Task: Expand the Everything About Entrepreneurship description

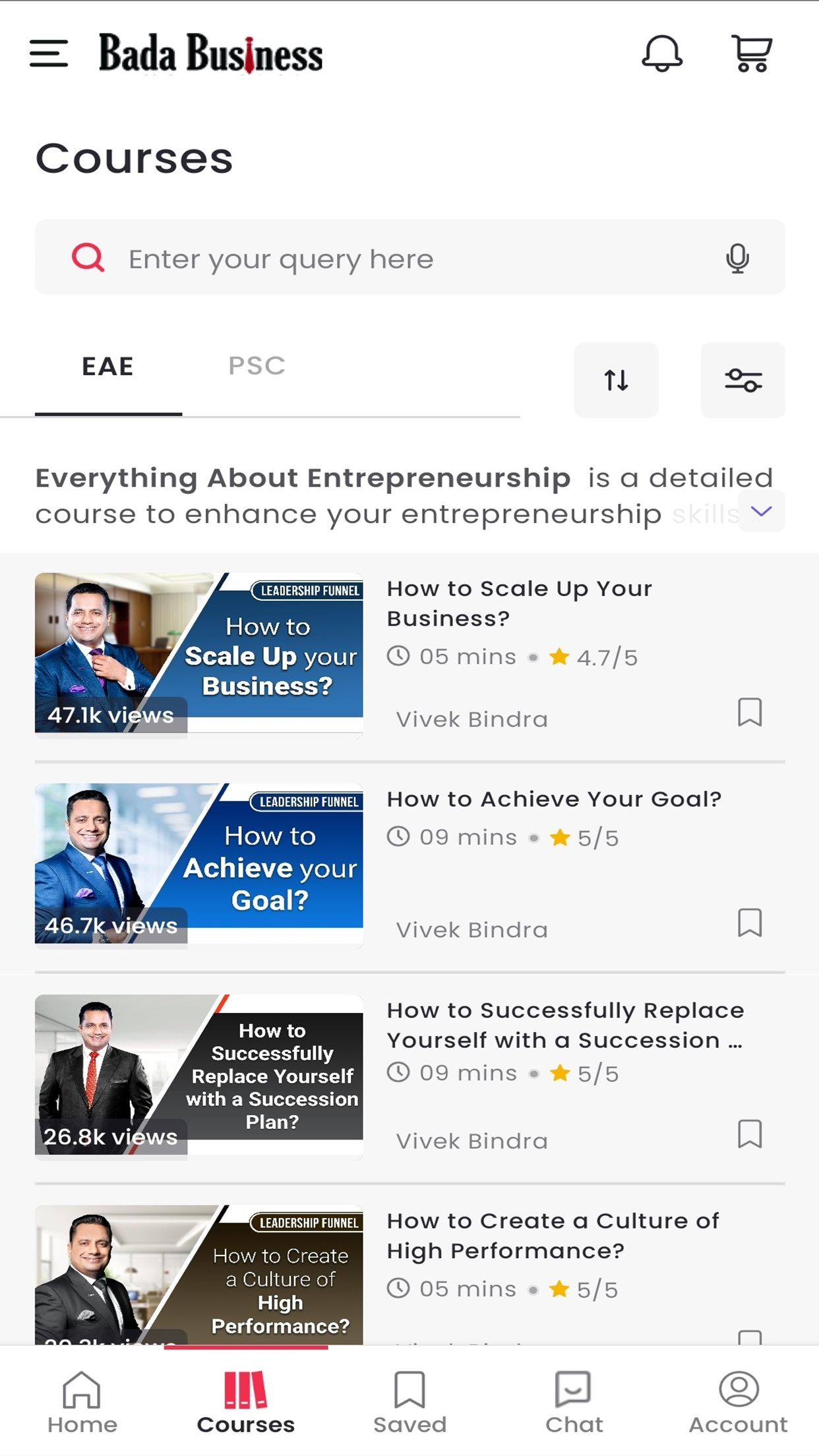Action: click(x=761, y=511)
